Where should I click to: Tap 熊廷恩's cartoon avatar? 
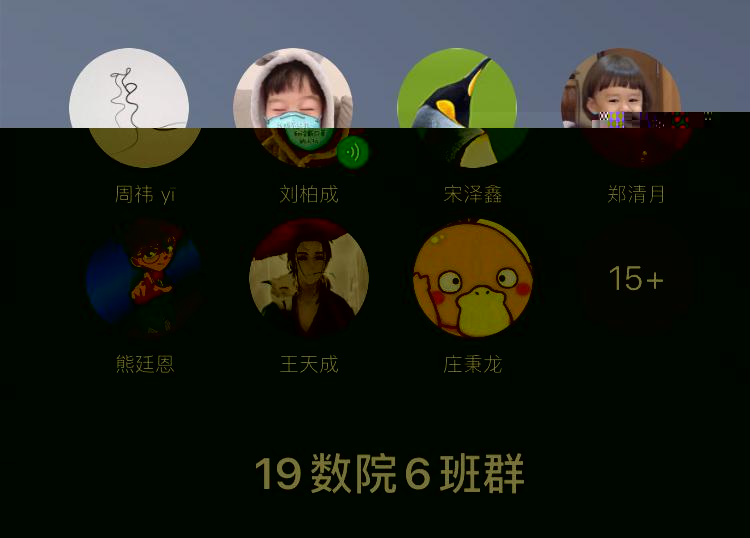pyautogui.click(x=144, y=278)
